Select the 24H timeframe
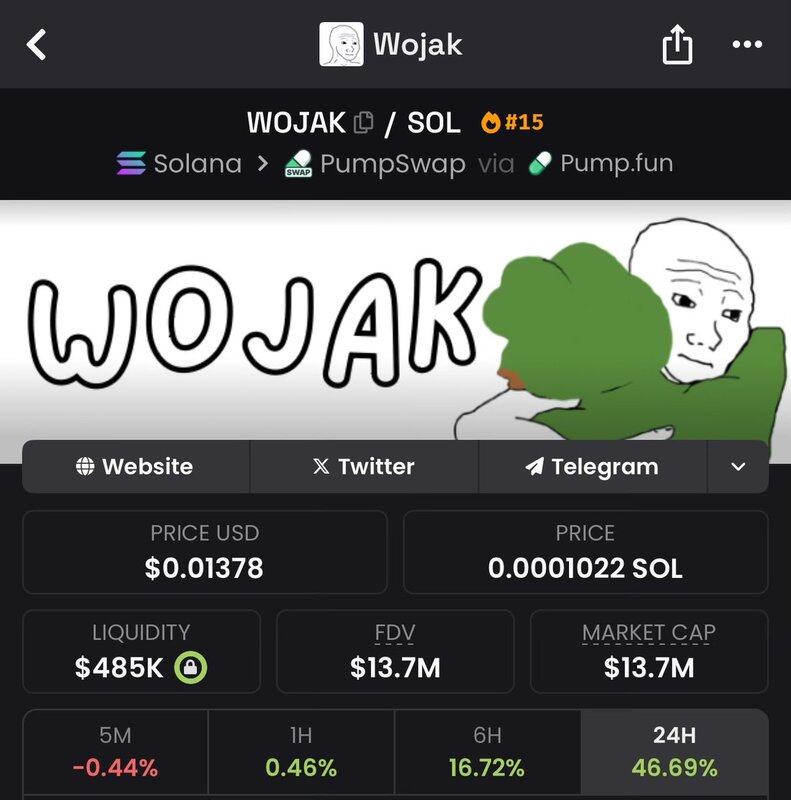The height and width of the screenshot is (800, 791). [674, 752]
